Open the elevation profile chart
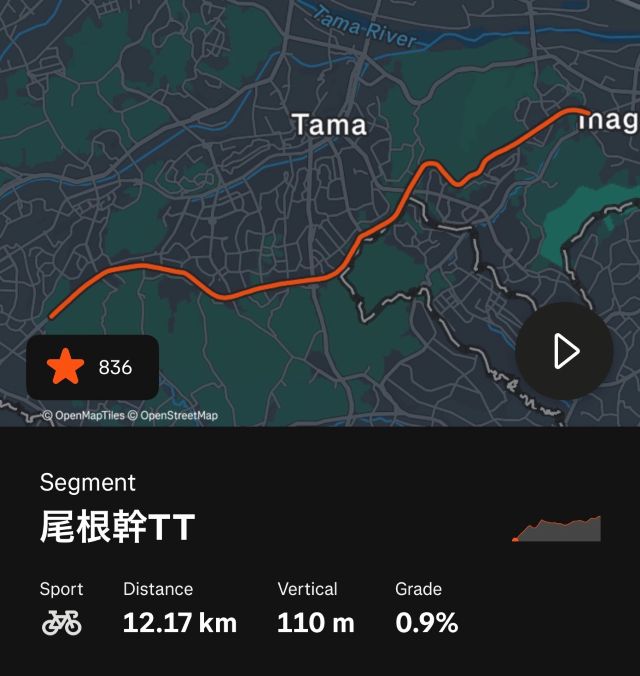Screen dimensions: 640x676 pyautogui.click(x=557, y=529)
